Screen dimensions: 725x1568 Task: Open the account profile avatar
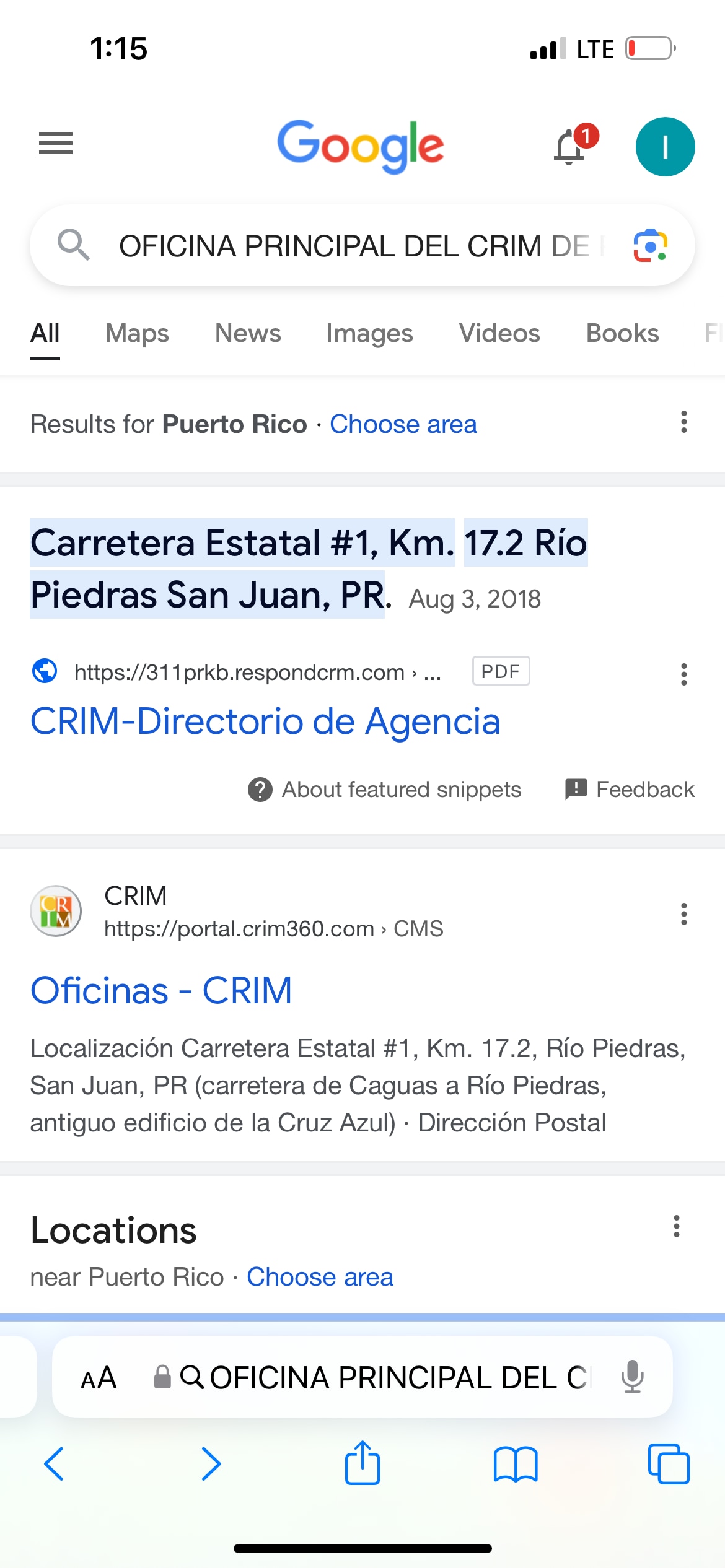click(665, 147)
